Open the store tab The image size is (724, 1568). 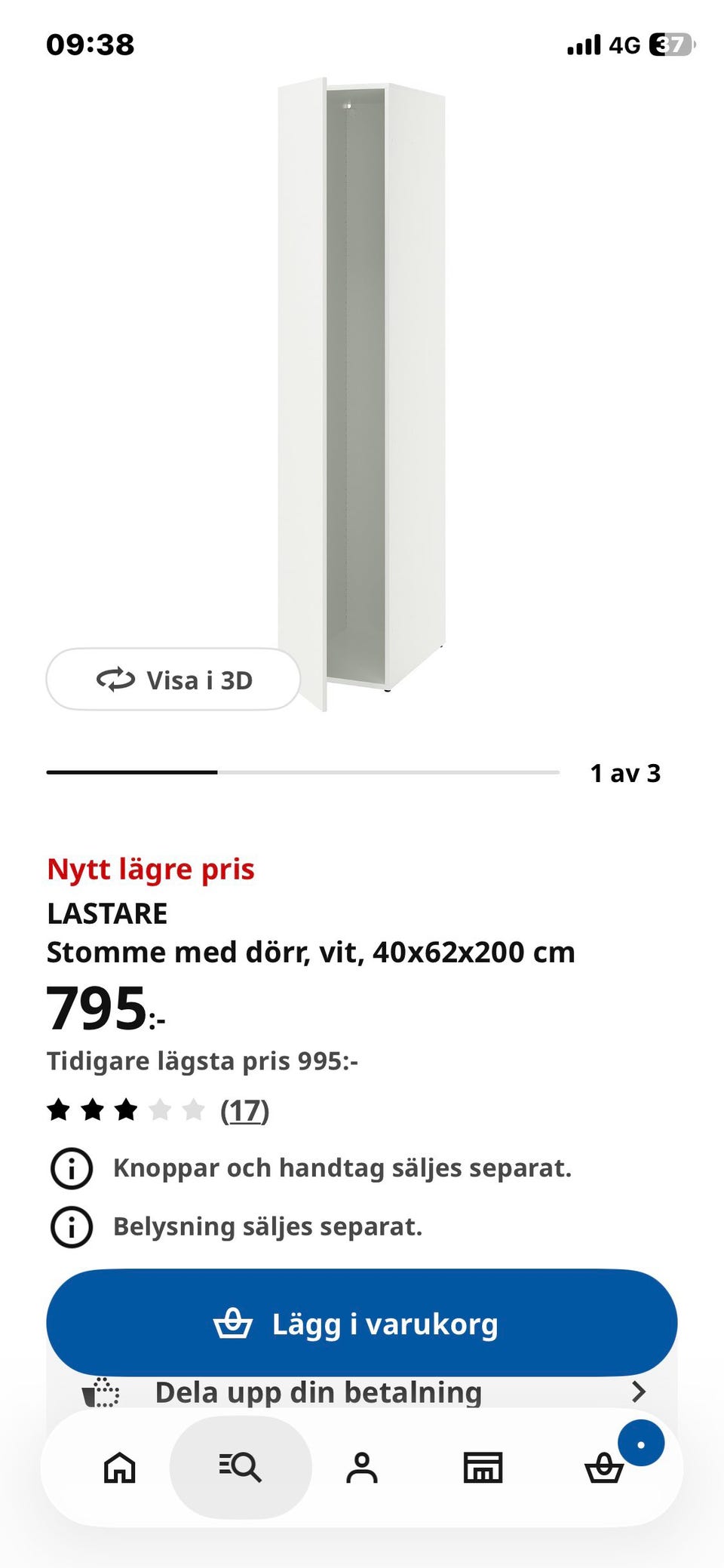(x=483, y=1468)
